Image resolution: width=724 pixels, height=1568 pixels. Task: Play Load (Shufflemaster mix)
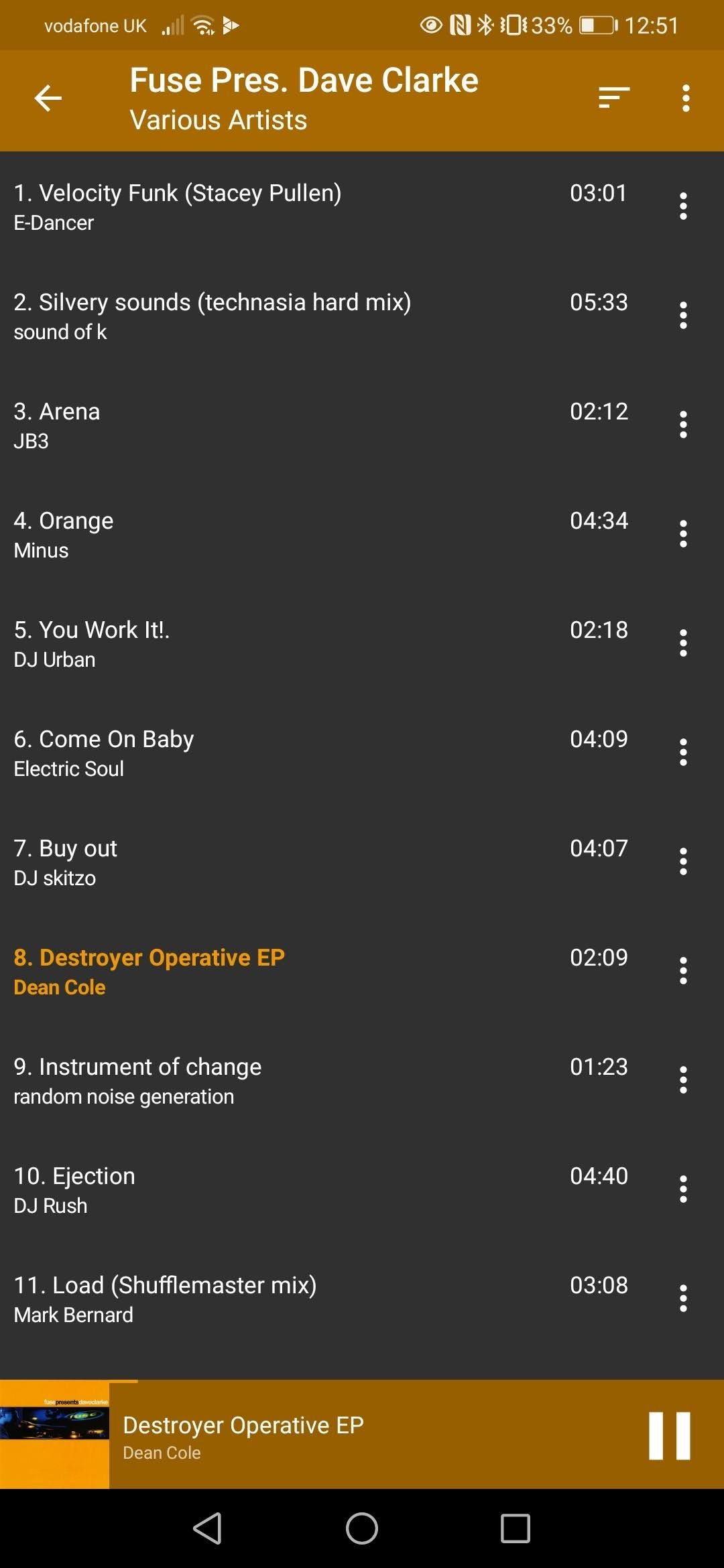coord(268,1299)
